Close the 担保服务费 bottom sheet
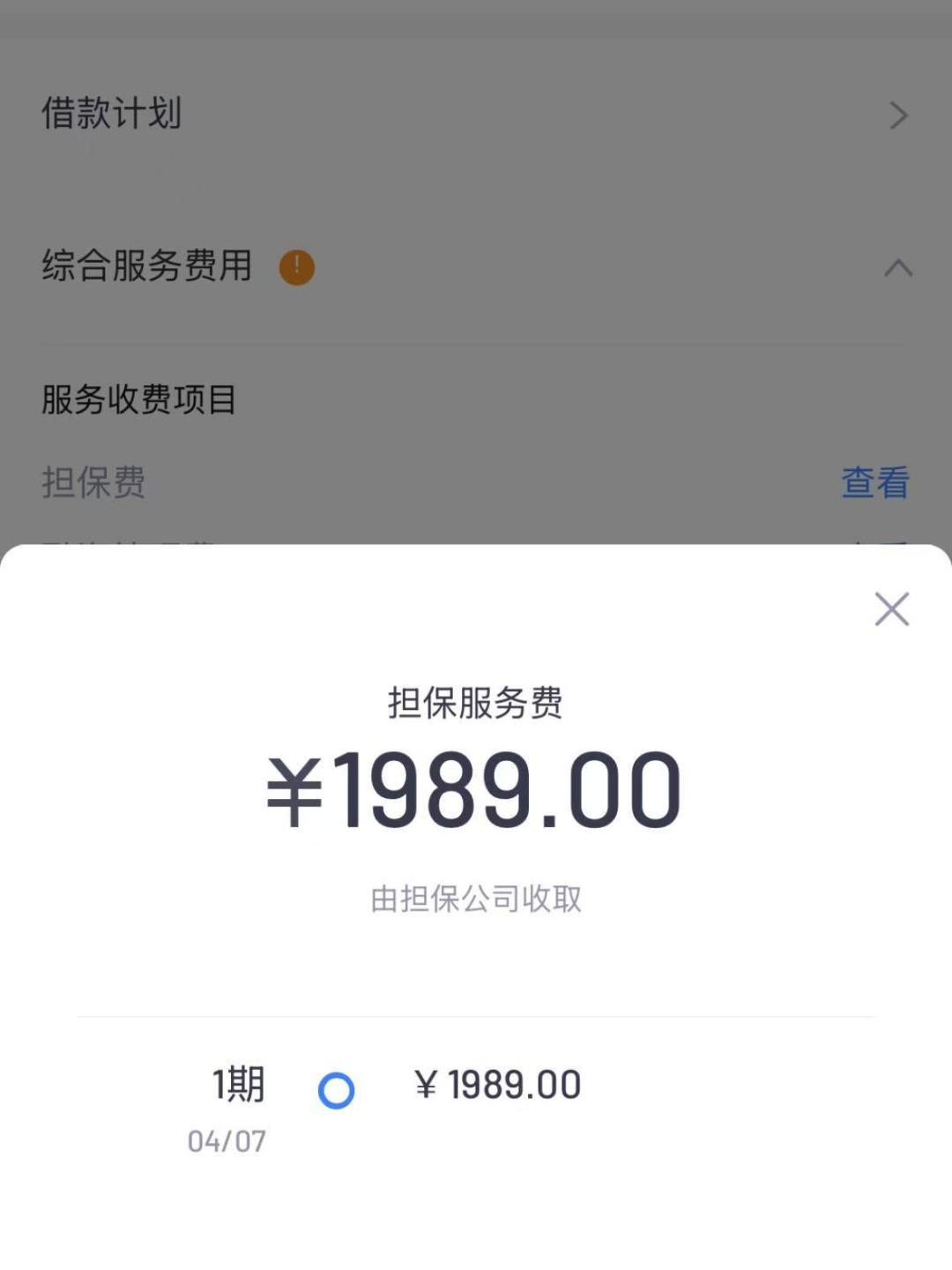The width and height of the screenshot is (952, 1270). 891,609
